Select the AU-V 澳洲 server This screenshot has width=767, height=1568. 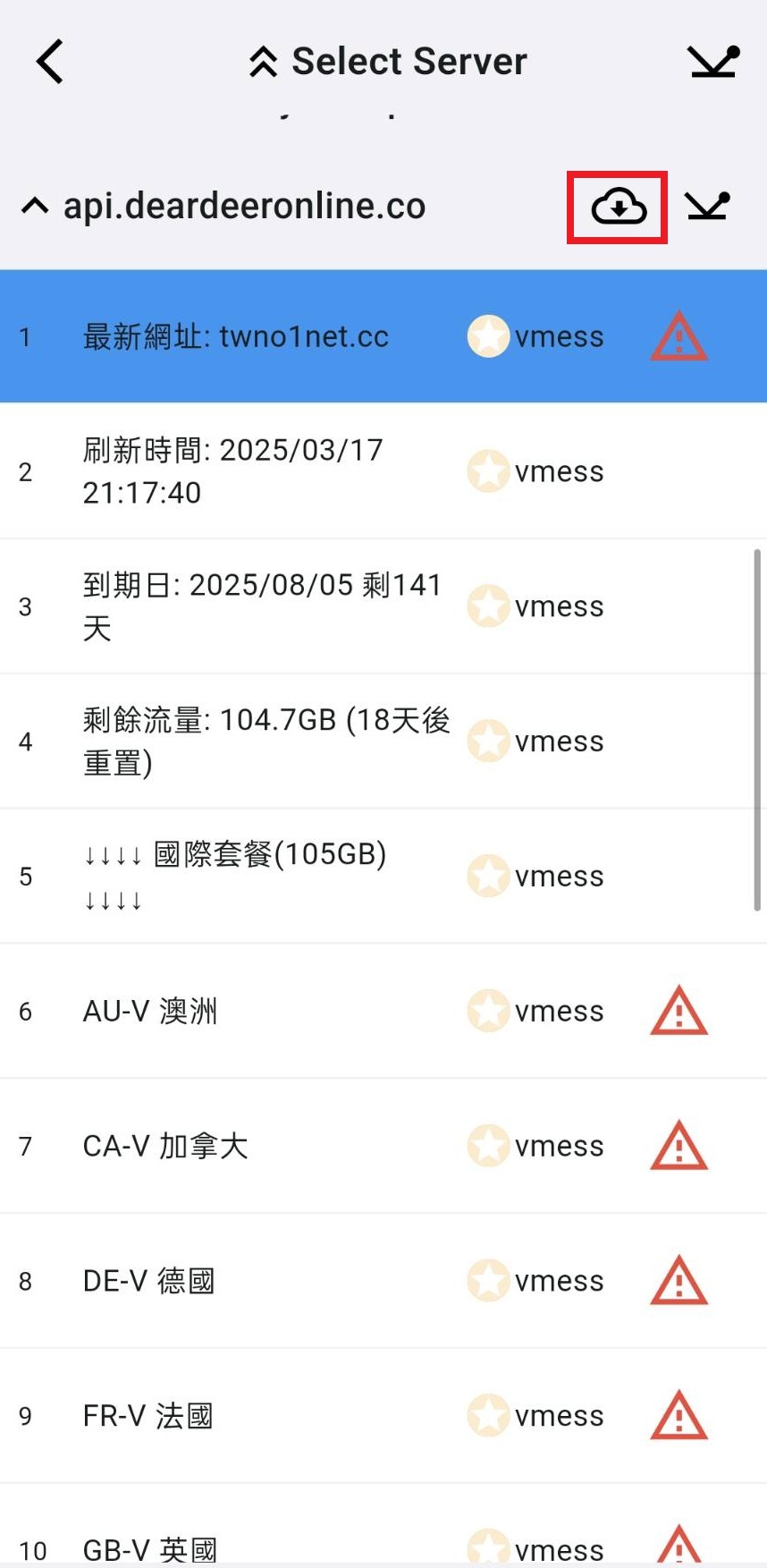[x=383, y=1011]
